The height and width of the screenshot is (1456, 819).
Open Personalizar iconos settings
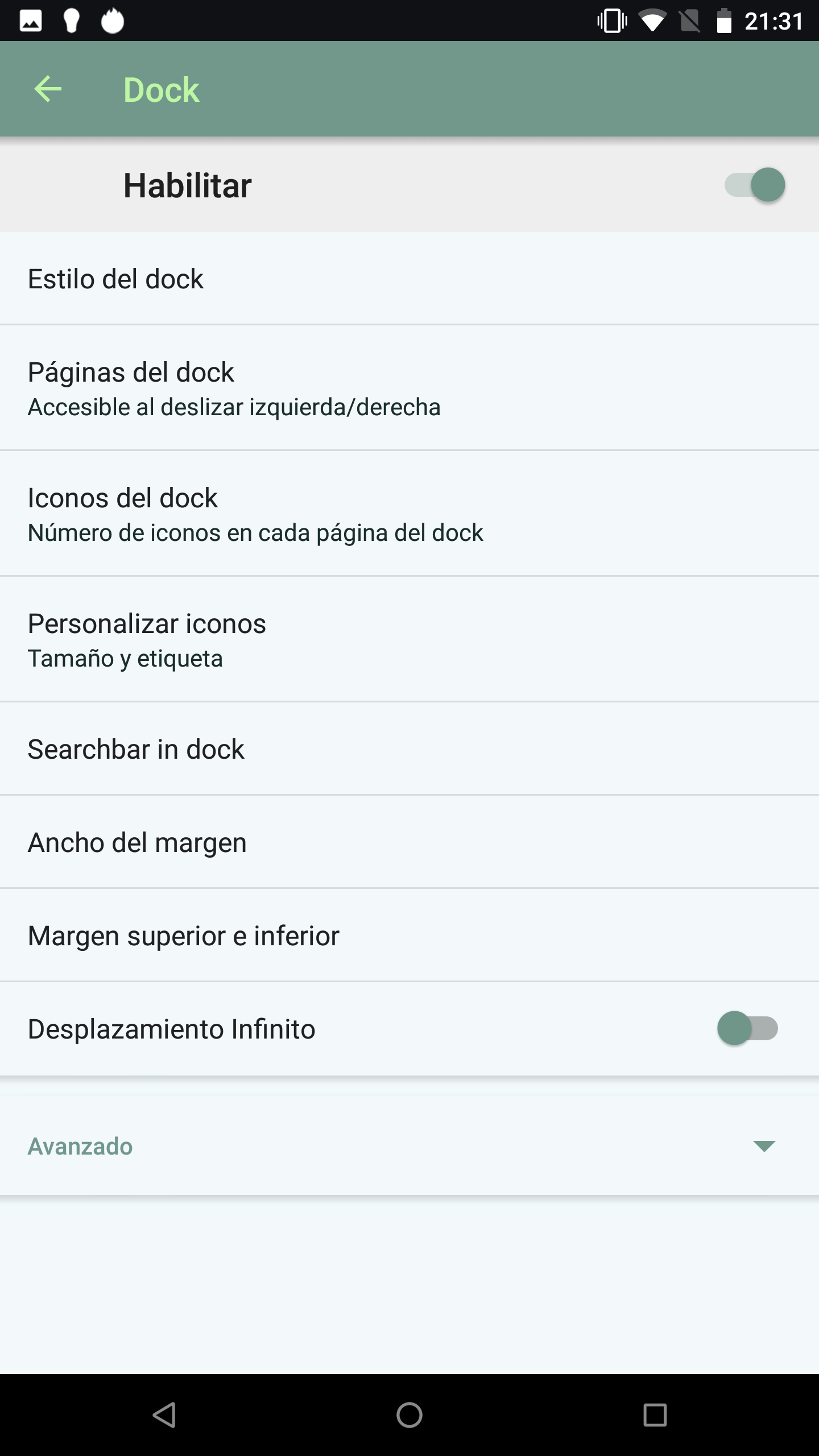(409, 639)
